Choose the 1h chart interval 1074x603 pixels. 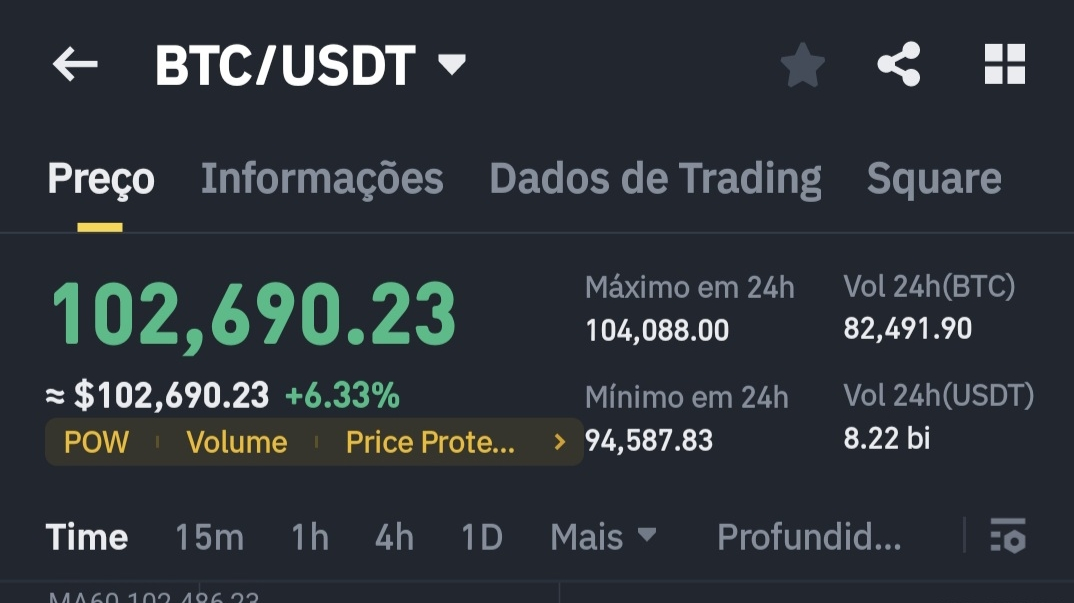click(309, 538)
